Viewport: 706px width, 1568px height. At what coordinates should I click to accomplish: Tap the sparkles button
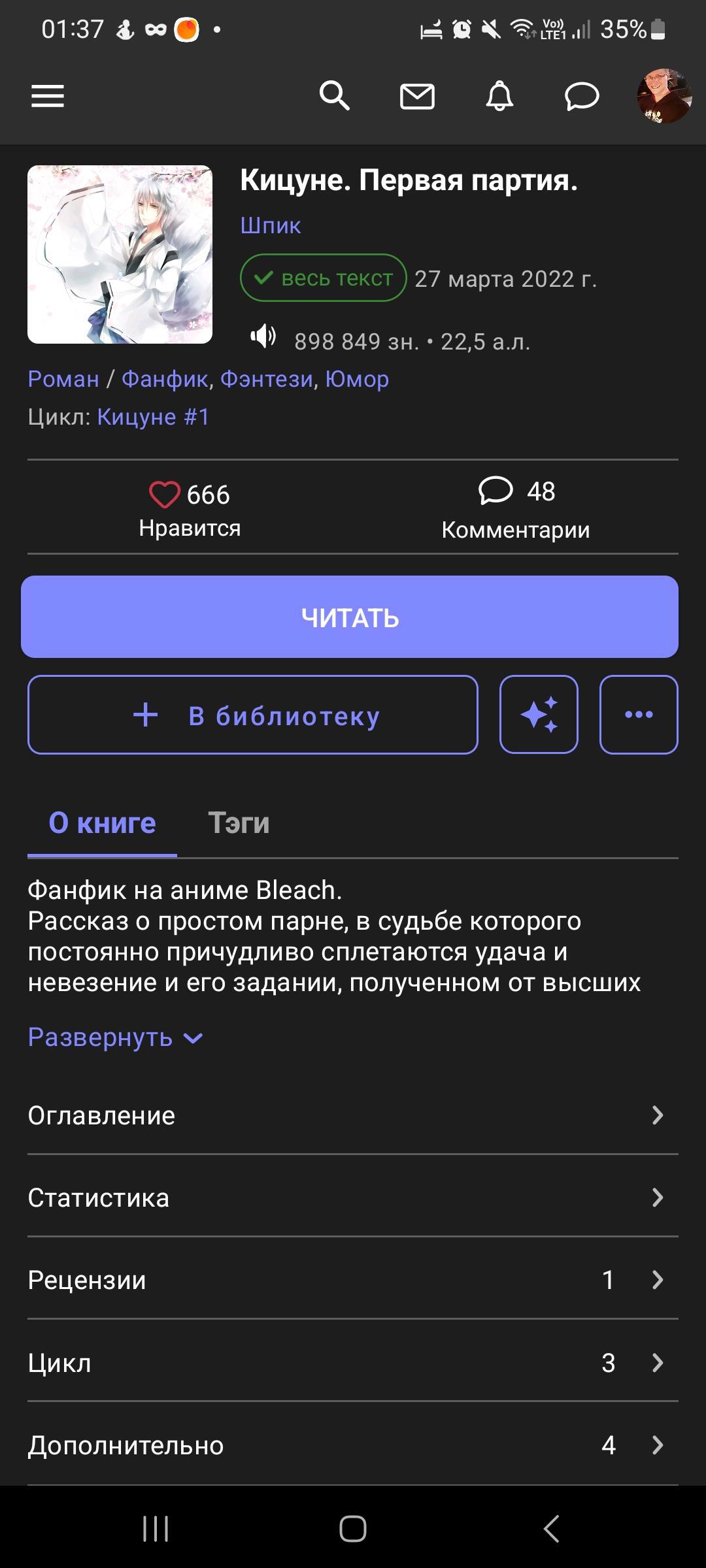[539, 715]
